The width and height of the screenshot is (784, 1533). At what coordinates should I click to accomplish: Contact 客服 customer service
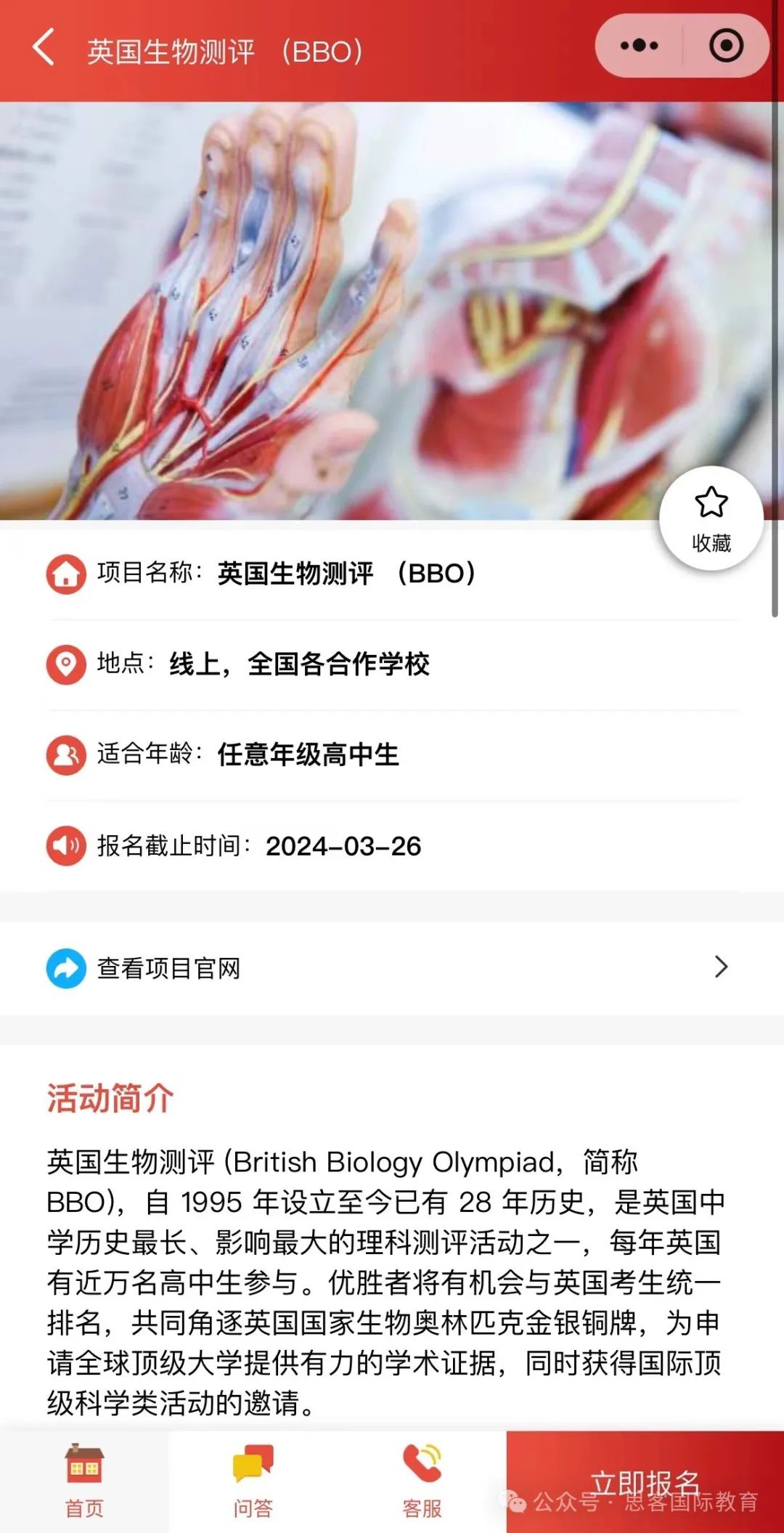point(422,1482)
